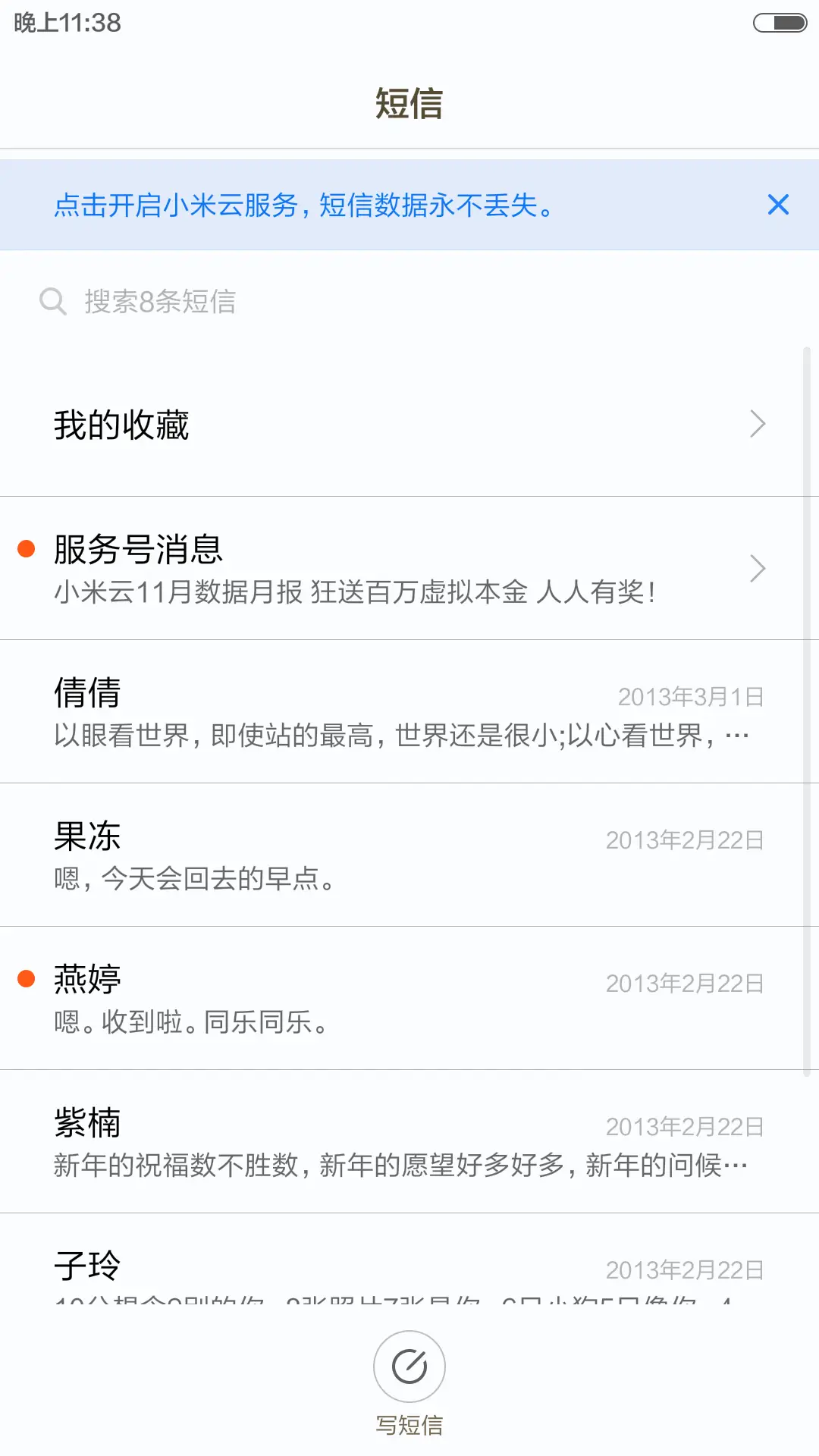The height and width of the screenshot is (1456, 819).
Task: Click the 短信 title header
Action: click(x=409, y=103)
